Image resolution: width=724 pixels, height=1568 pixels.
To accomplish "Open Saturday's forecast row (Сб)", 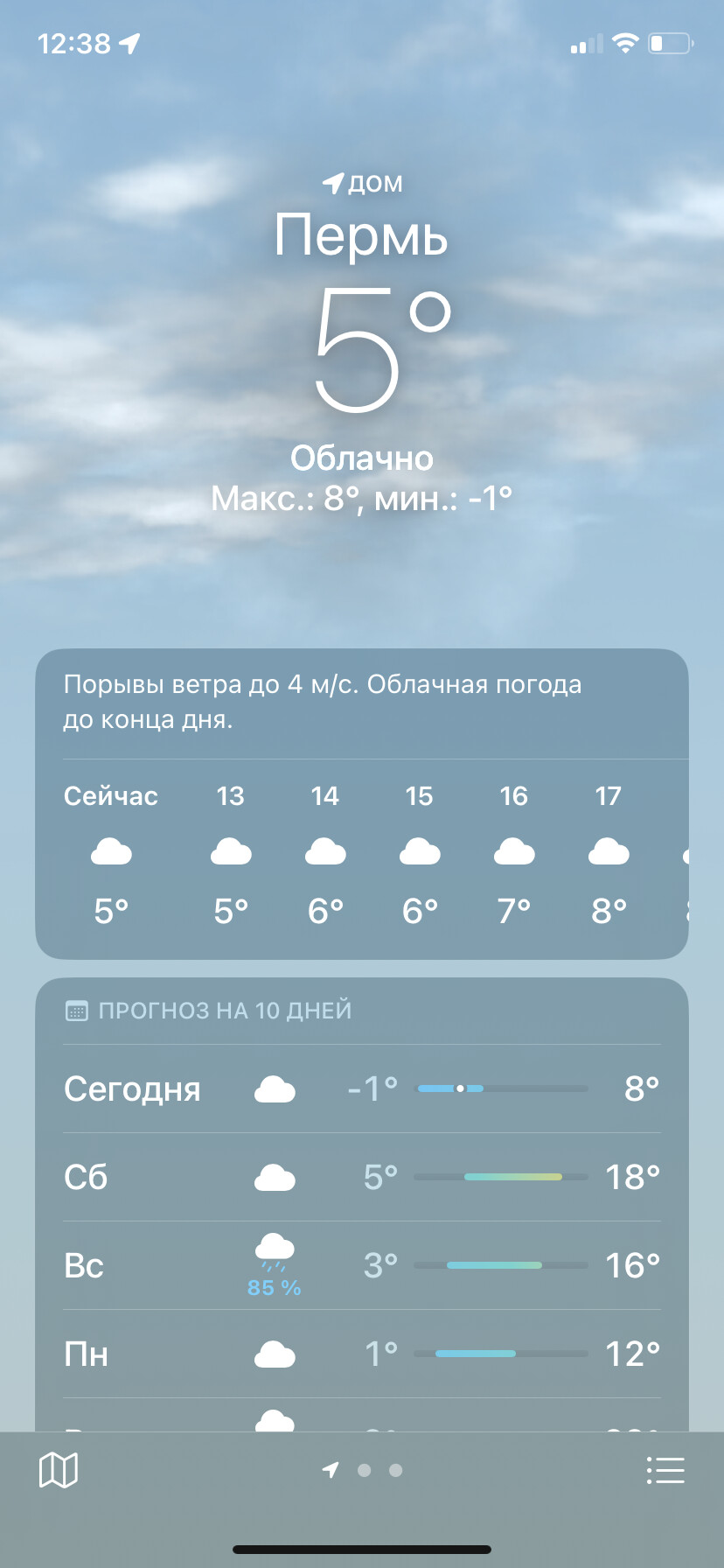I will pyautogui.click(x=362, y=1177).
